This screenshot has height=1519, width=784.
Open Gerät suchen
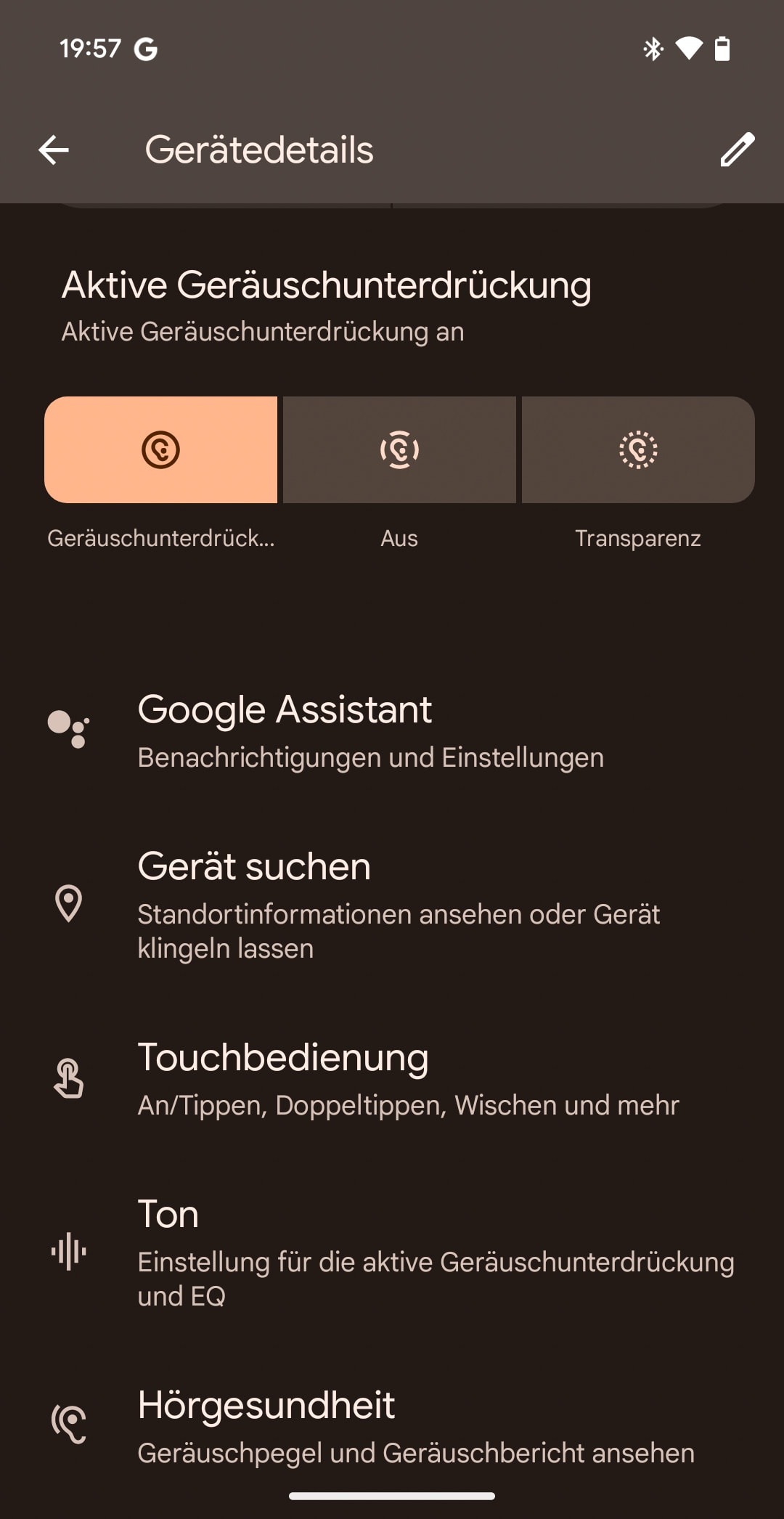392,905
